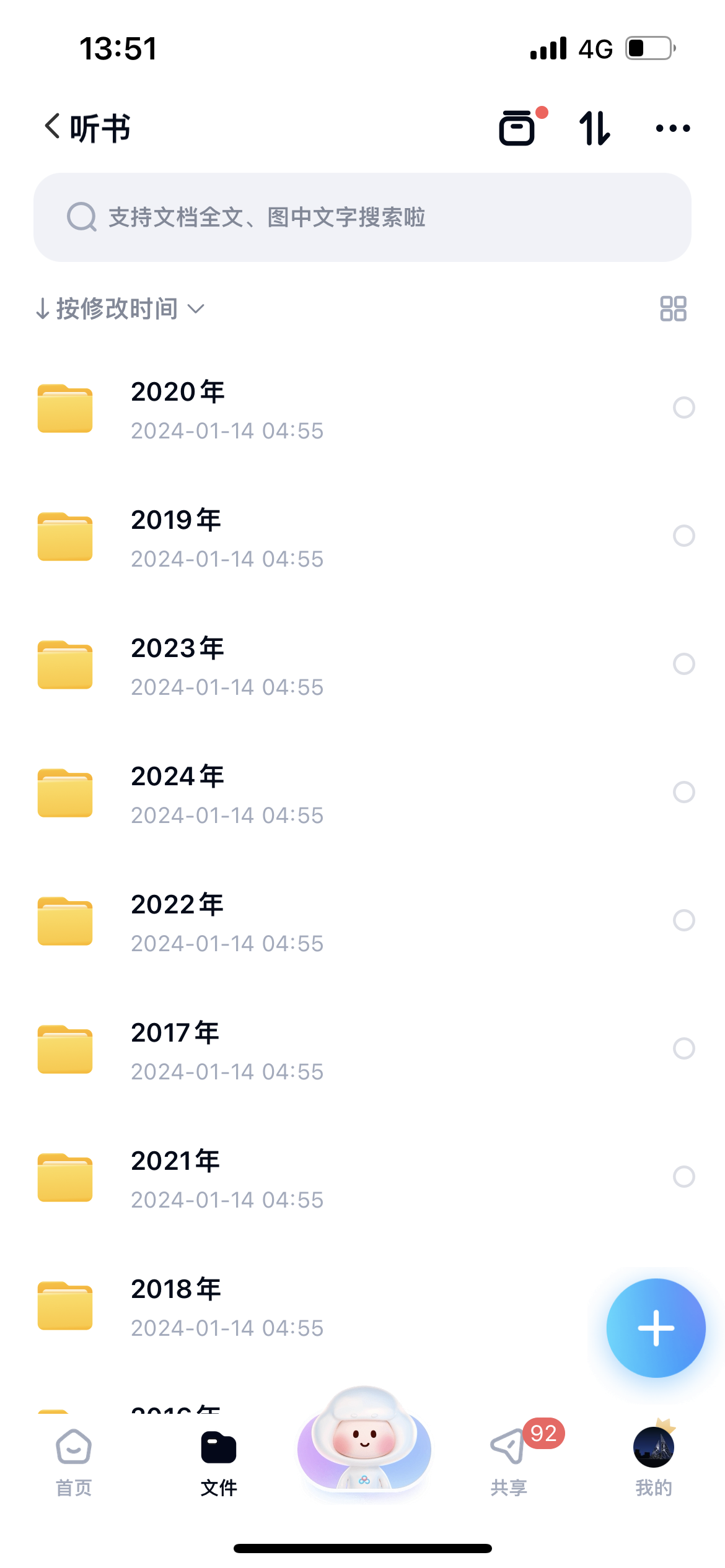Open the 2023年 folder
This screenshot has height=1568, width=725.
tap(362, 665)
